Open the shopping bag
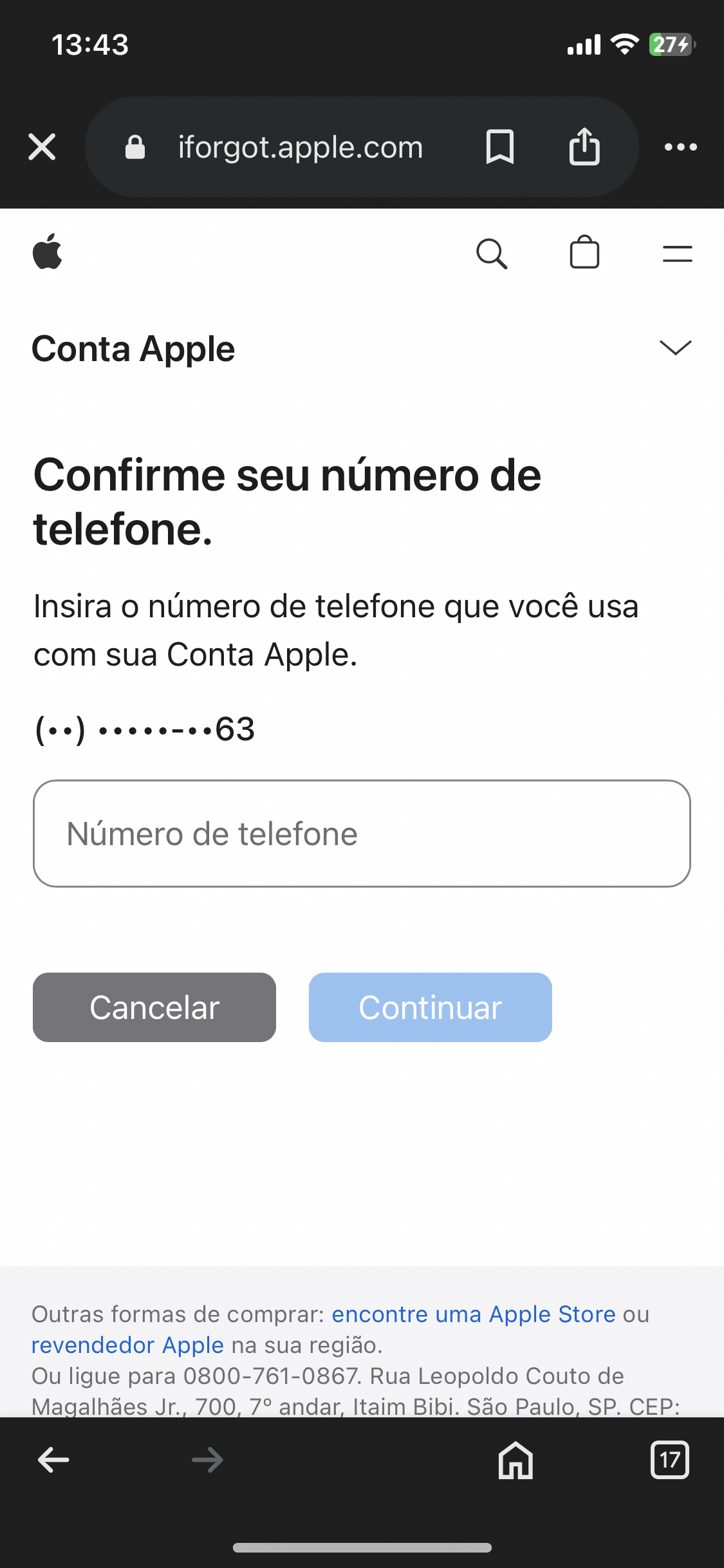 click(584, 252)
